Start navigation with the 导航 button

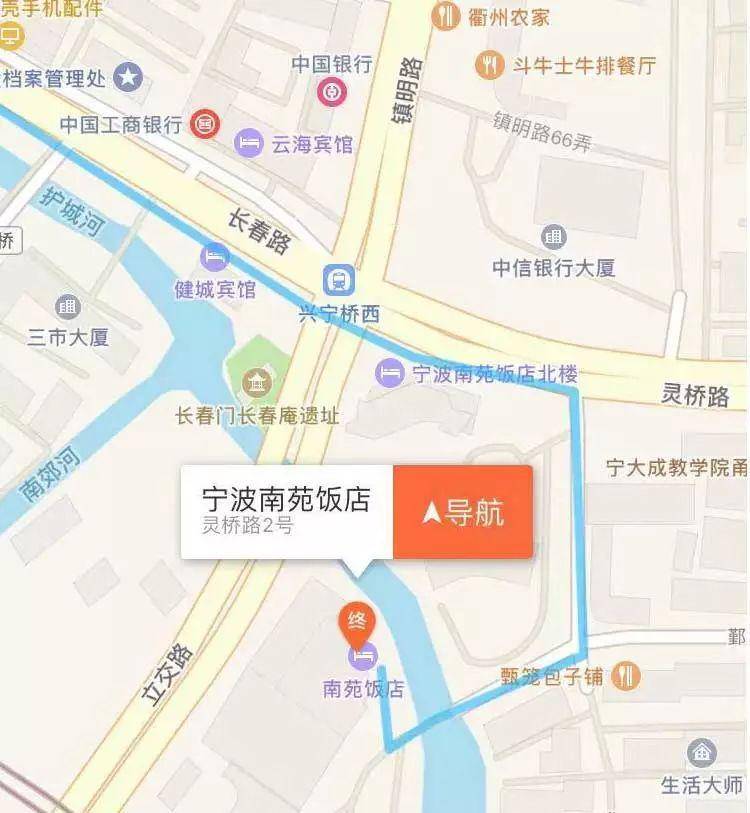[x=463, y=512]
